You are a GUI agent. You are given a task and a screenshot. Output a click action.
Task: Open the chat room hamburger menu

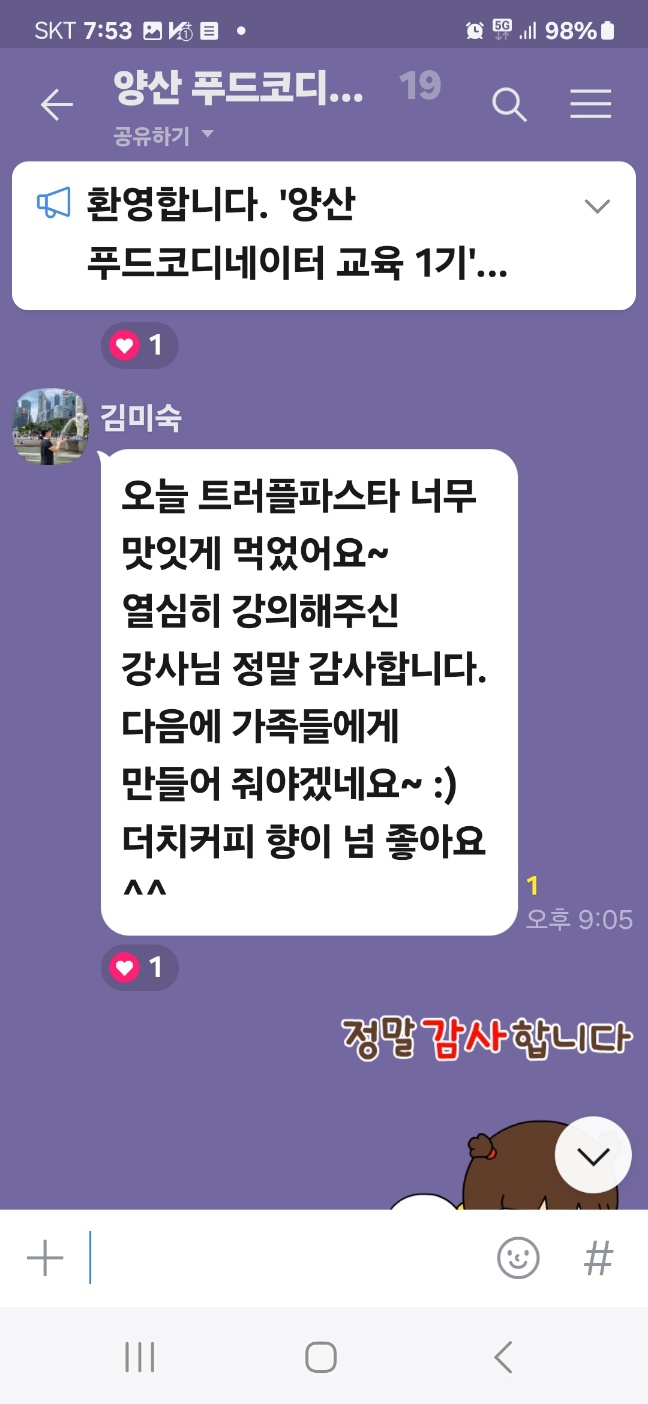(x=590, y=104)
